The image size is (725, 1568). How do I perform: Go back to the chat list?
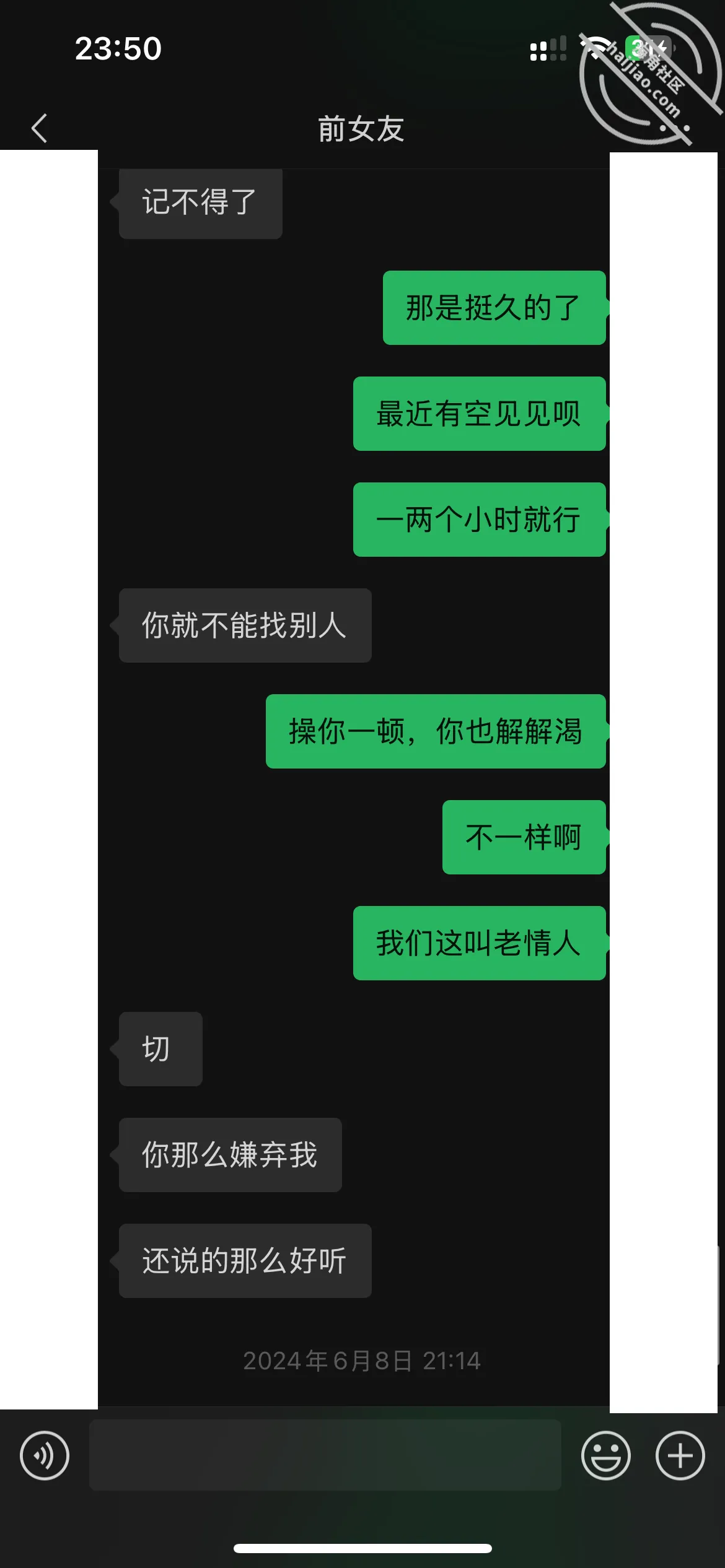(40, 128)
